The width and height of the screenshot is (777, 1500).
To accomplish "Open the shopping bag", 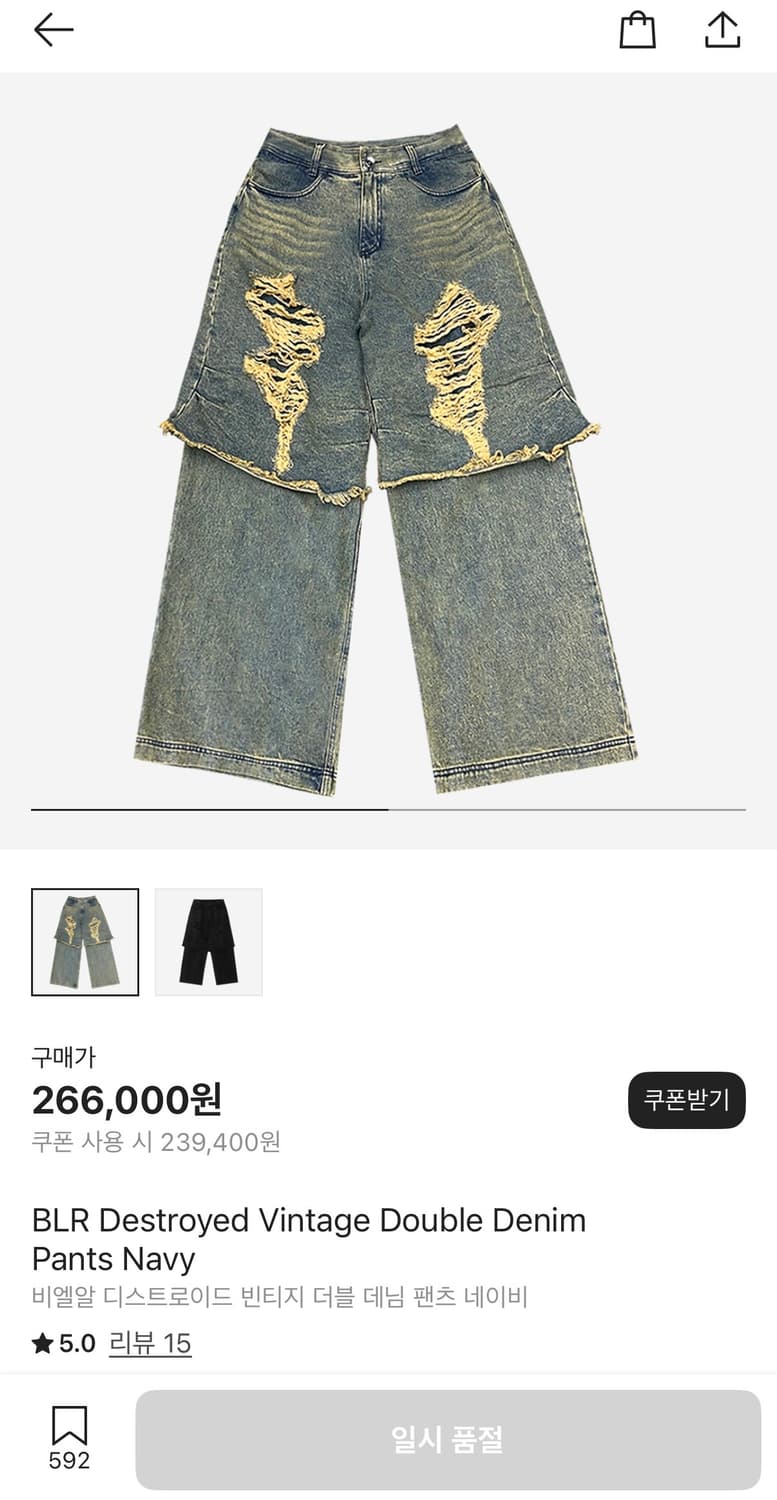I will 637,30.
